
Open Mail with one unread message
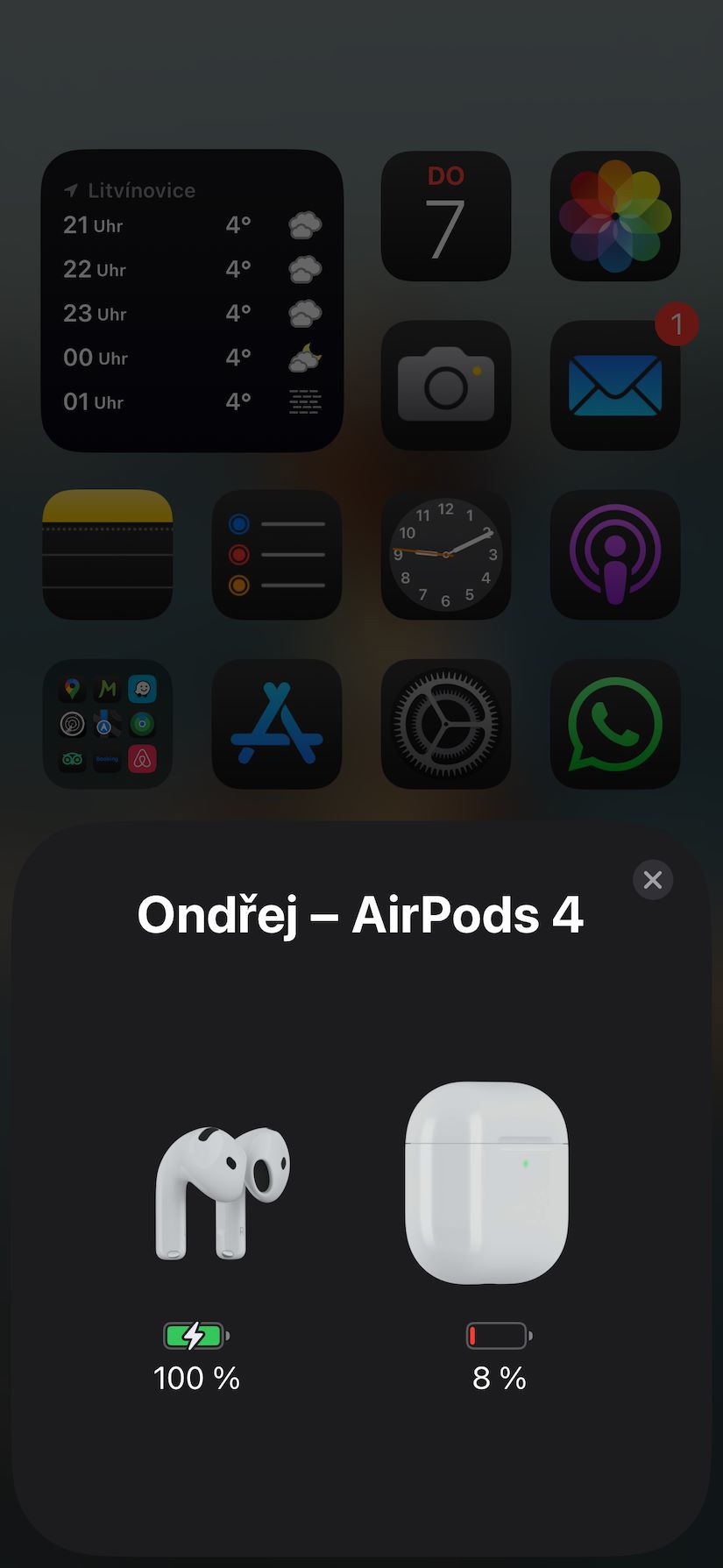[614, 386]
